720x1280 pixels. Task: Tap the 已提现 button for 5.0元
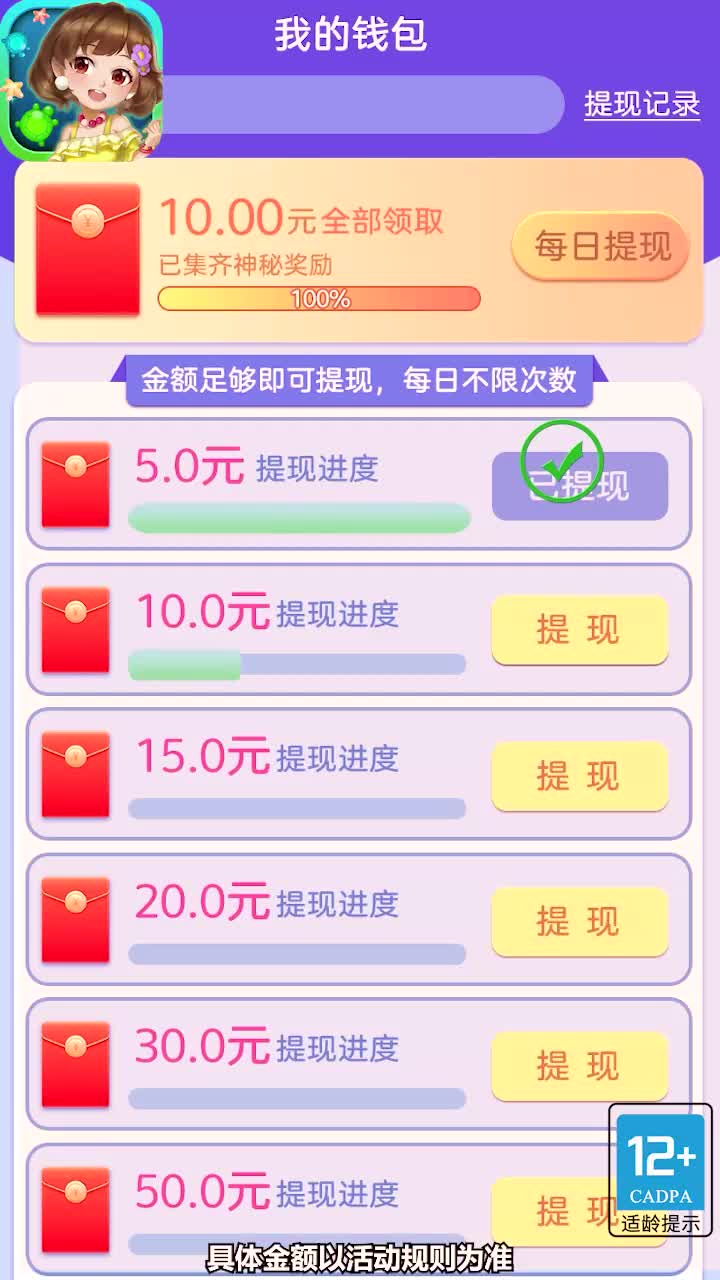click(579, 486)
